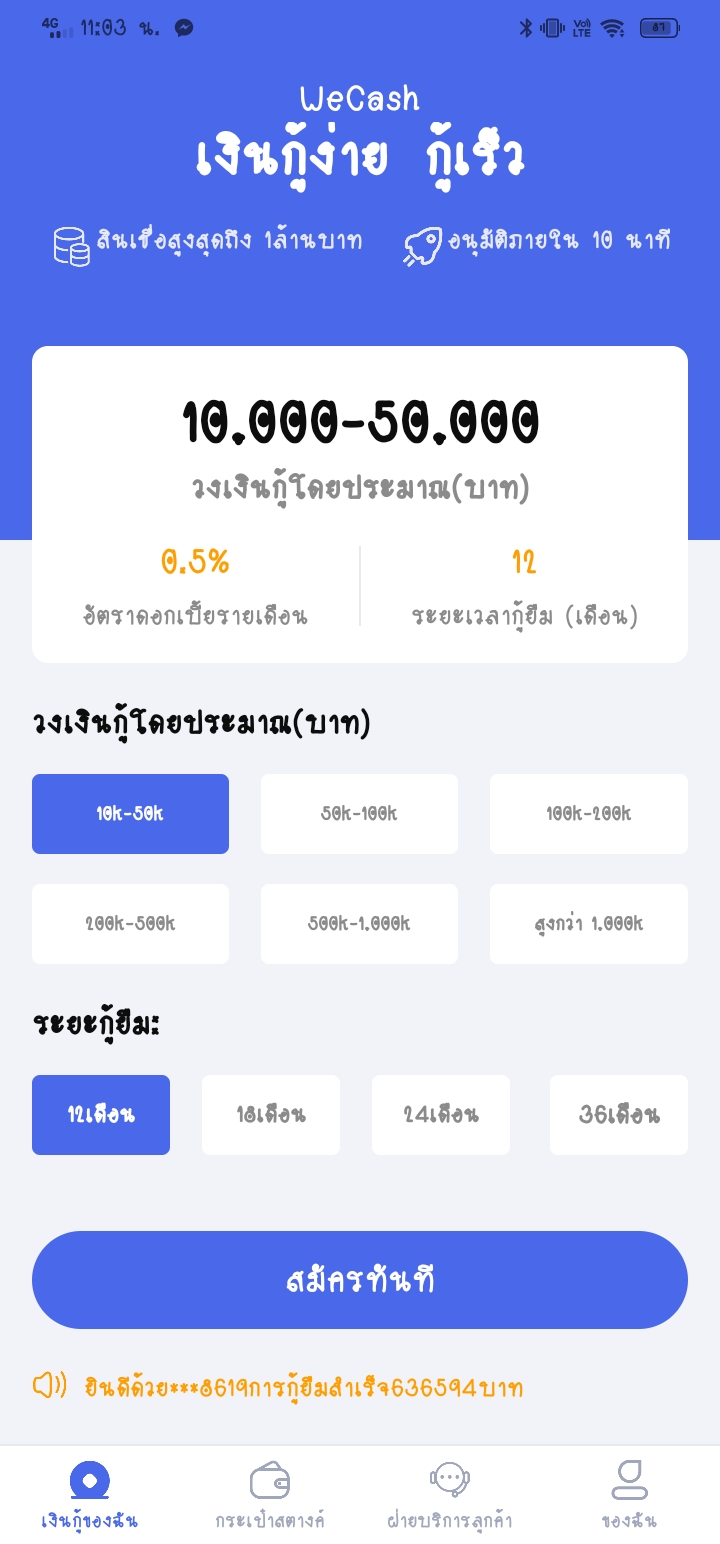
Task: Pick the 100k-200k loan amount option
Action: (x=588, y=814)
